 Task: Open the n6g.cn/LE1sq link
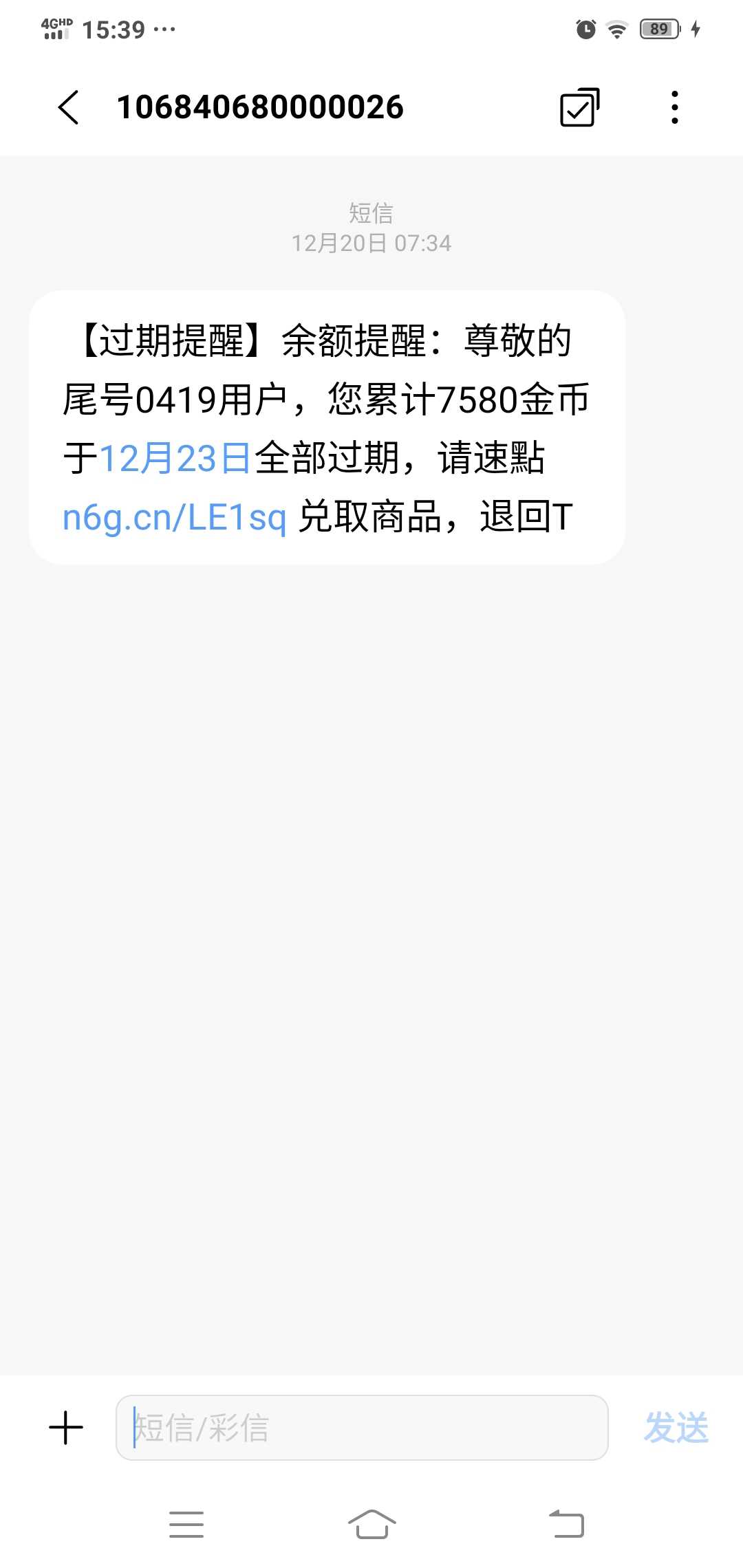pyautogui.click(x=174, y=517)
